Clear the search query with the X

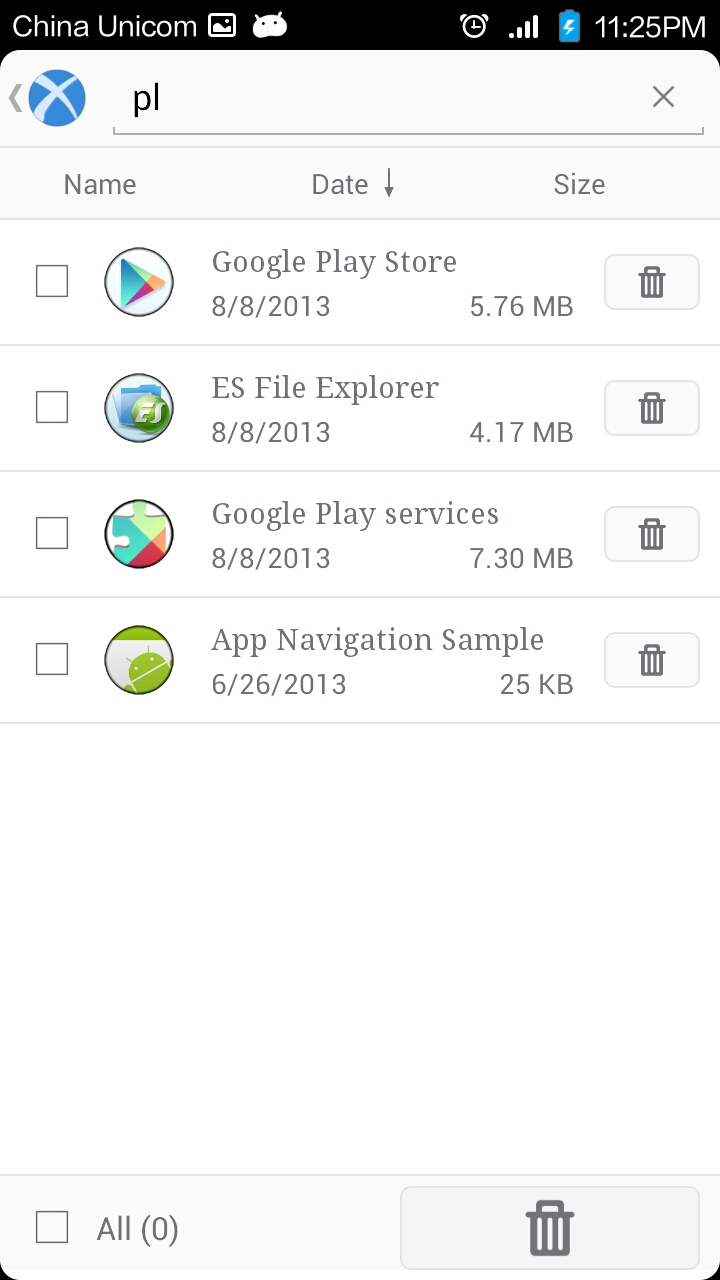663,96
